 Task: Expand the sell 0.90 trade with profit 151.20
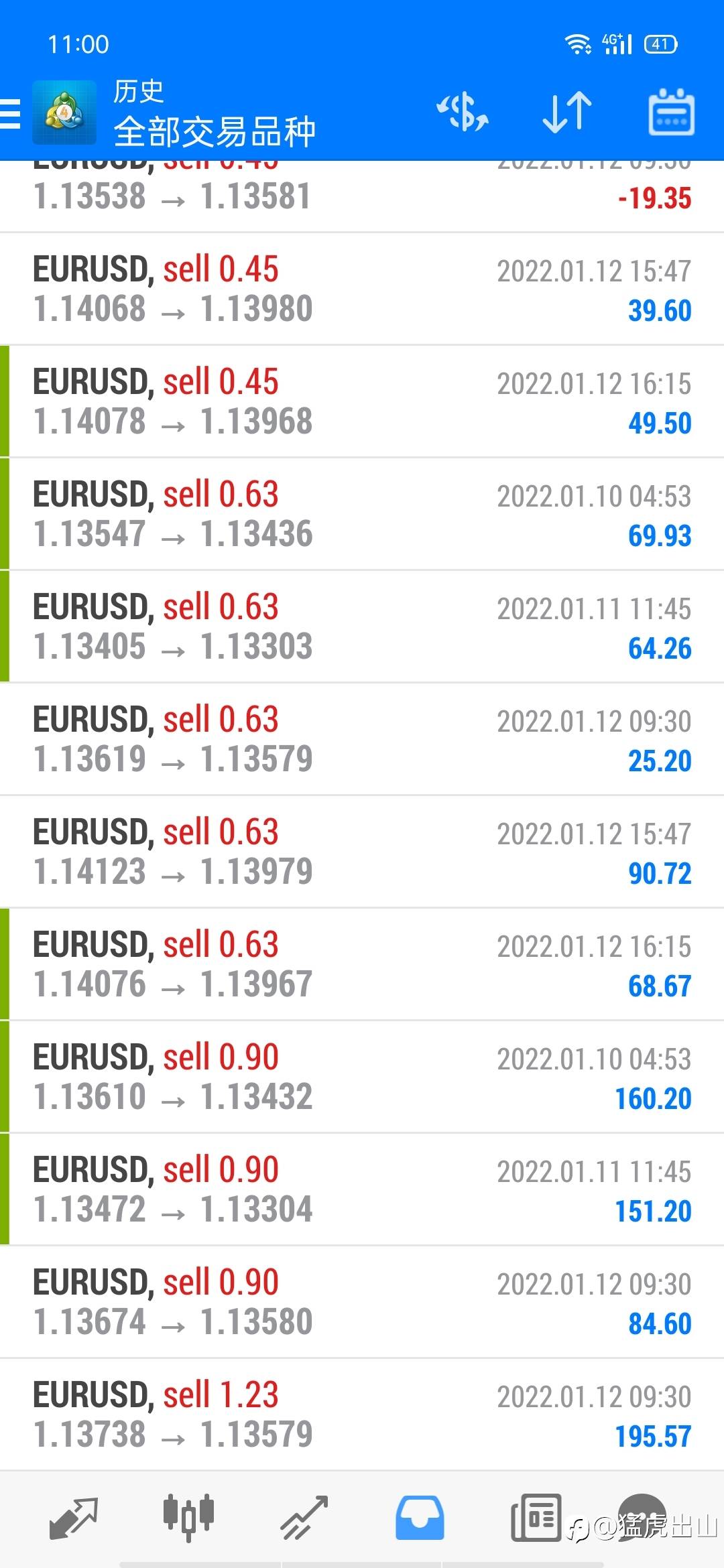[362, 1190]
